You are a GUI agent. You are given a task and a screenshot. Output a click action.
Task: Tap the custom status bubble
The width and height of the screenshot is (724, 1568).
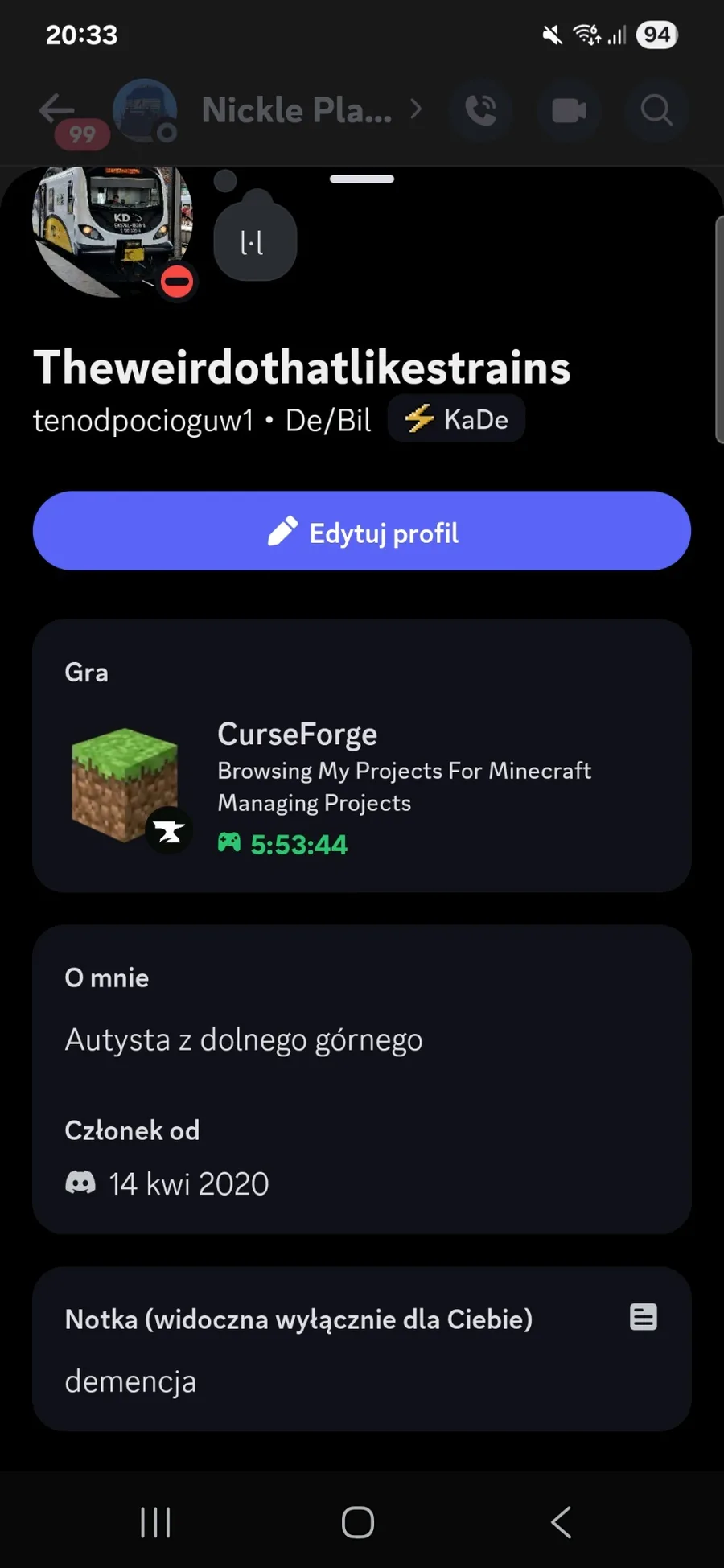point(255,241)
